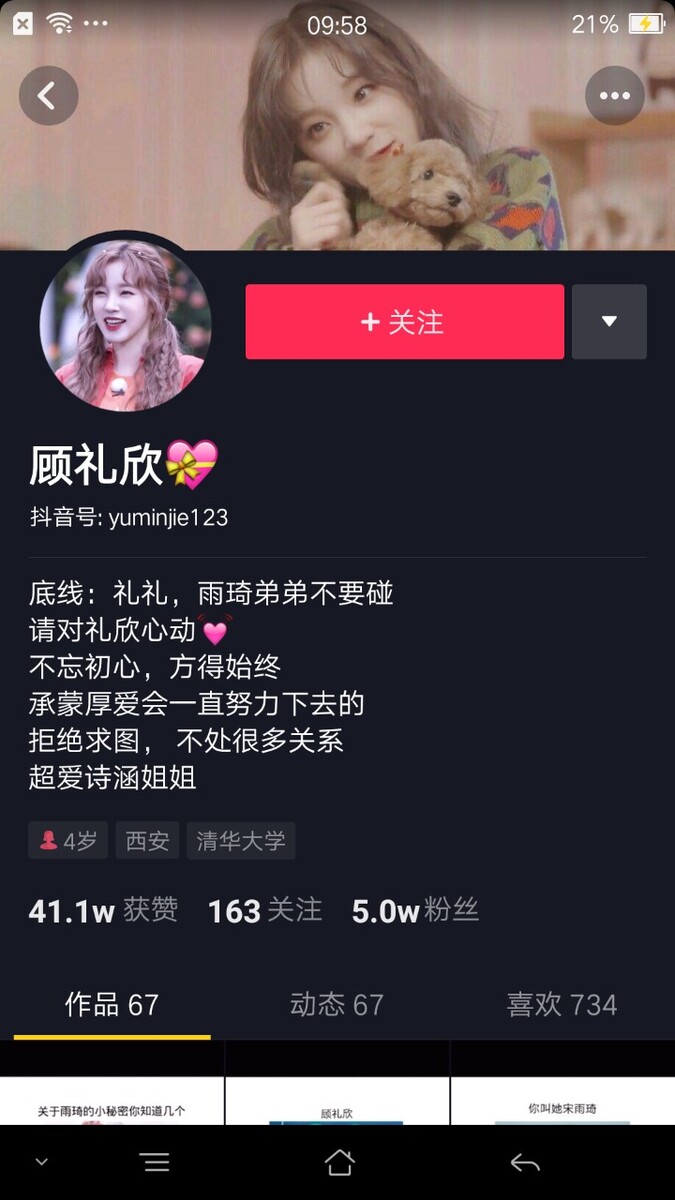
Task: Go back using the top-left arrow
Action: tap(47, 95)
